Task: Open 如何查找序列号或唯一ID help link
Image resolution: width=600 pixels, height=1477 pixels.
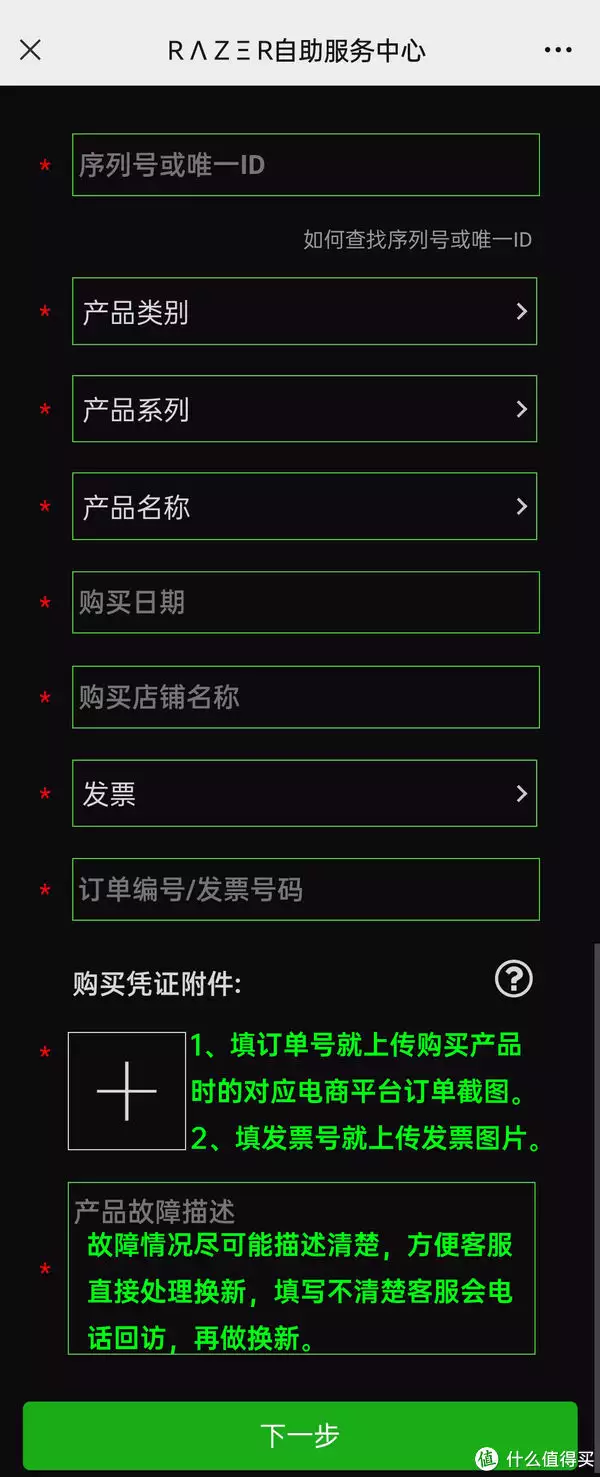Action: pyautogui.click(x=417, y=239)
